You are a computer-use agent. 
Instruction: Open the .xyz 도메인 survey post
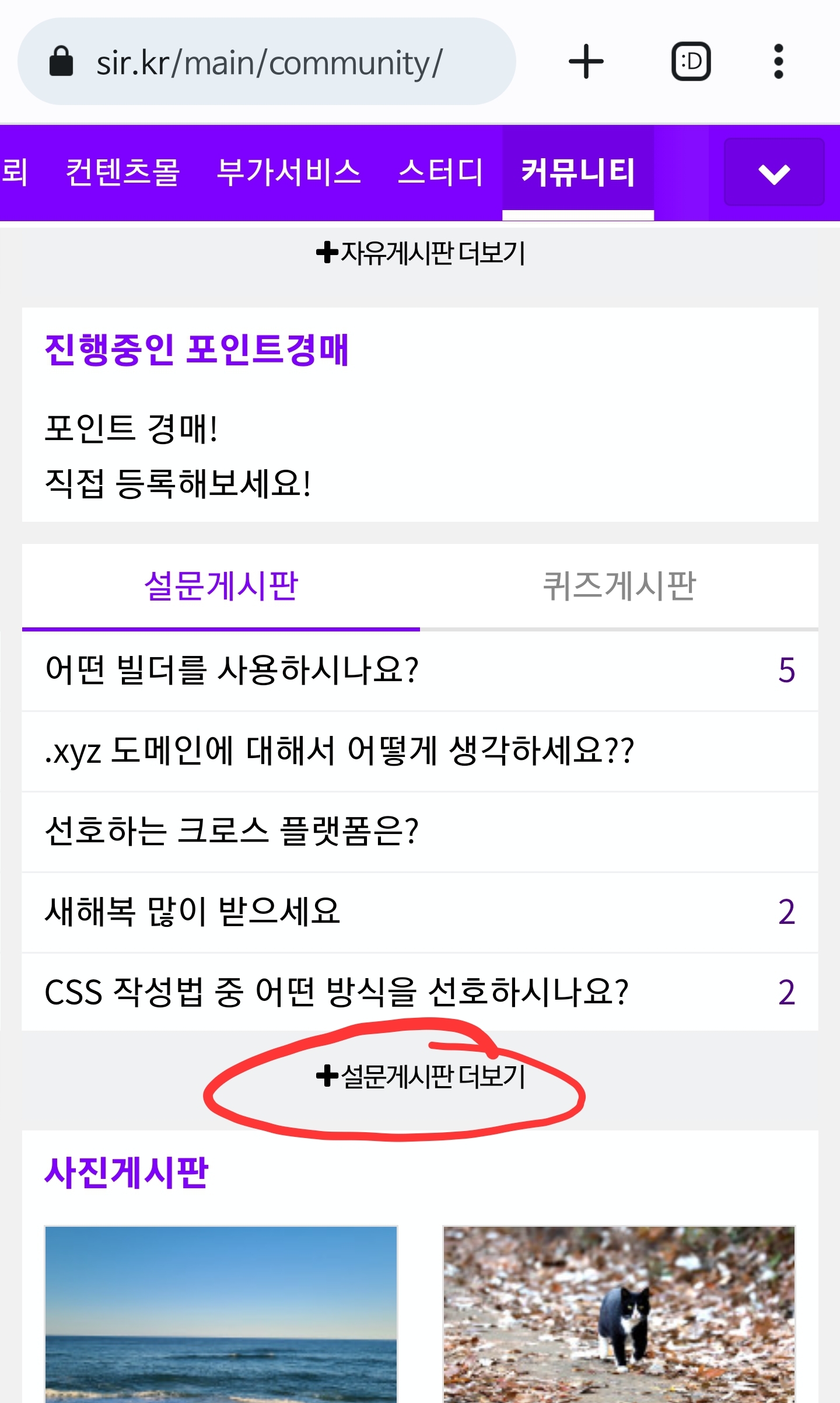[339, 751]
